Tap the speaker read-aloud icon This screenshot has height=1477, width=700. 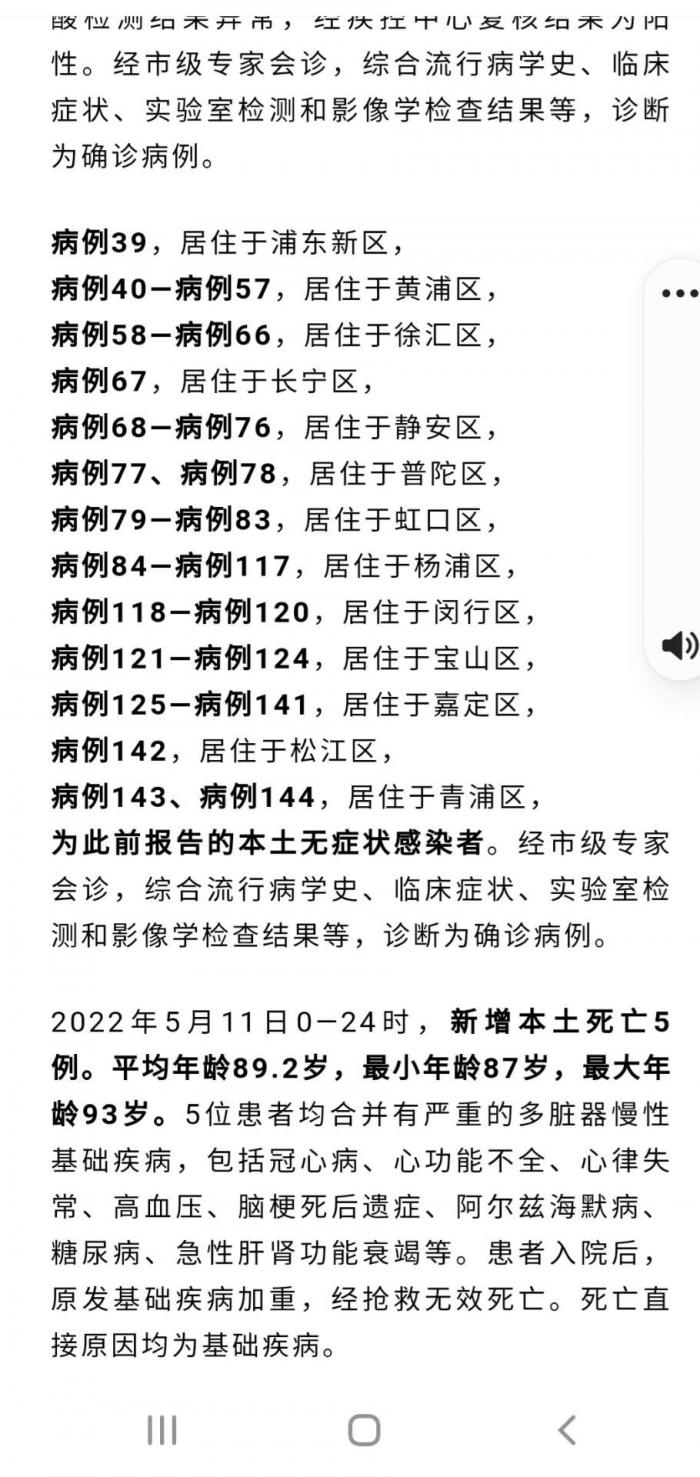click(x=681, y=646)
